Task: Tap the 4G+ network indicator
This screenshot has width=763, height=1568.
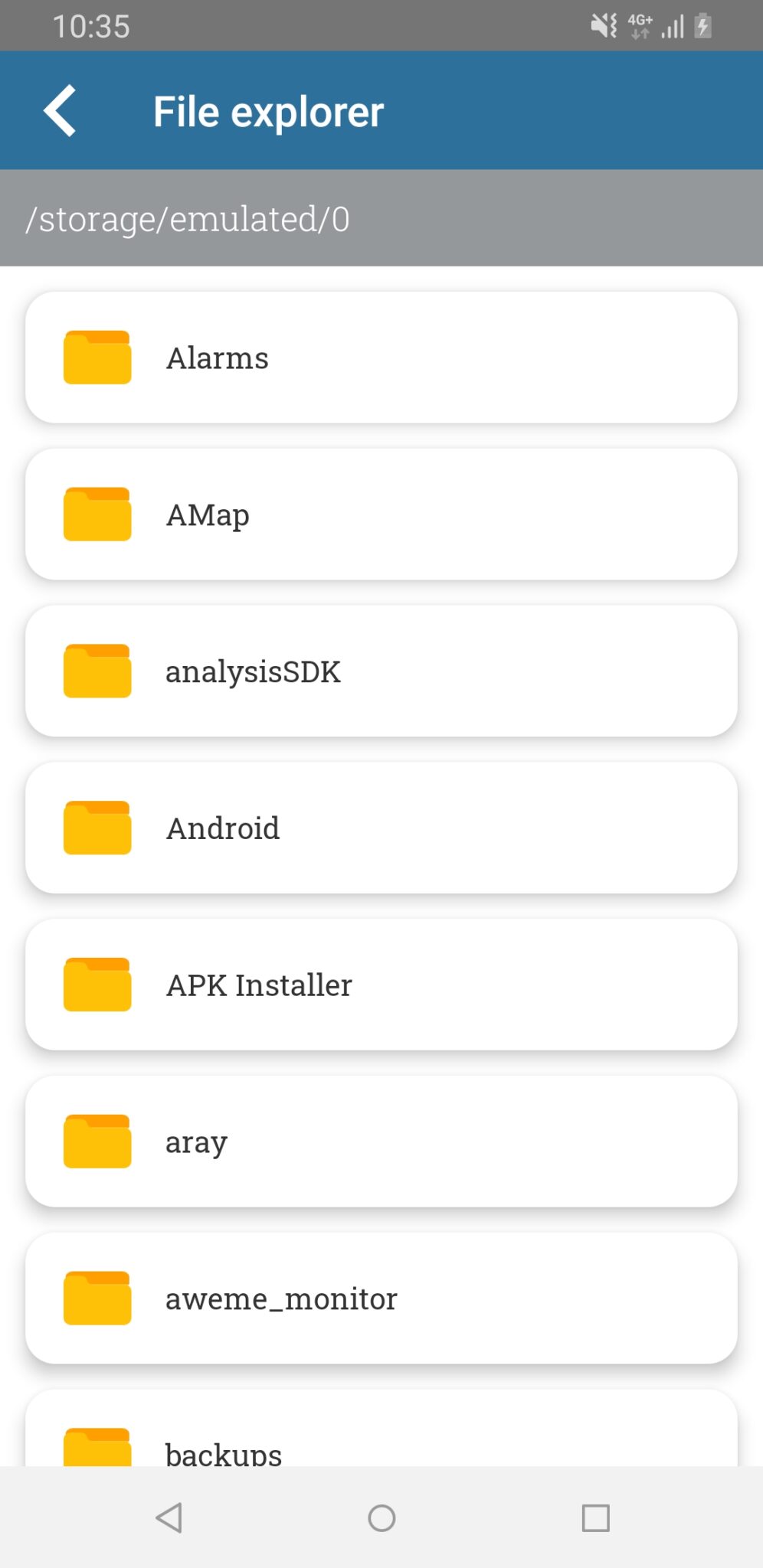Action: (638, 25)
